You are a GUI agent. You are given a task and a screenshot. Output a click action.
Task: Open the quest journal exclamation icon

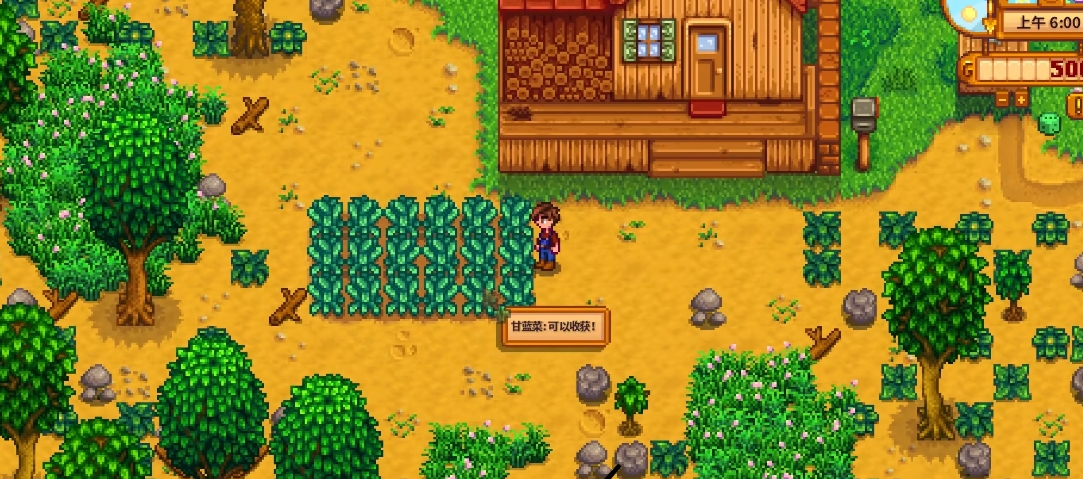click(1077, 106)
